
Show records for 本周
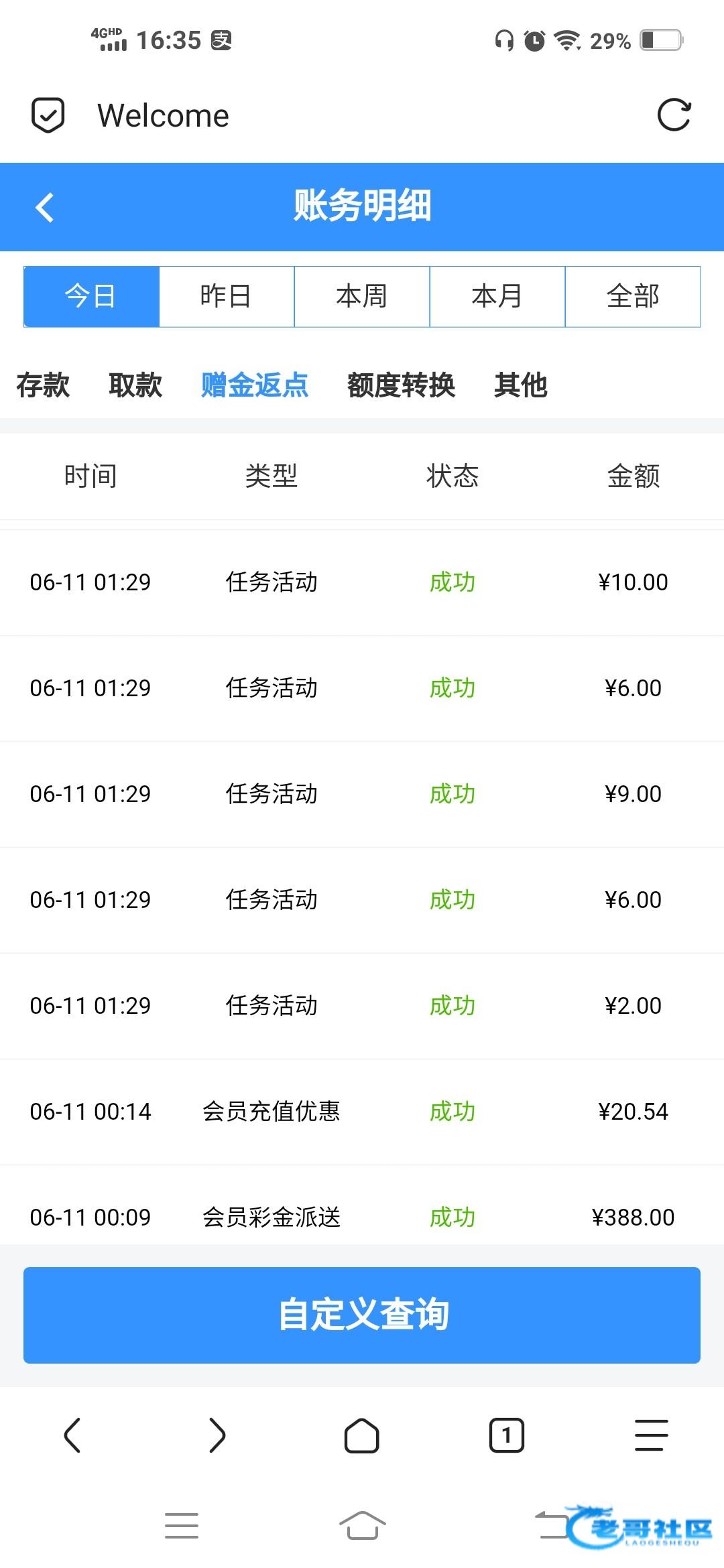pos(362,296)
